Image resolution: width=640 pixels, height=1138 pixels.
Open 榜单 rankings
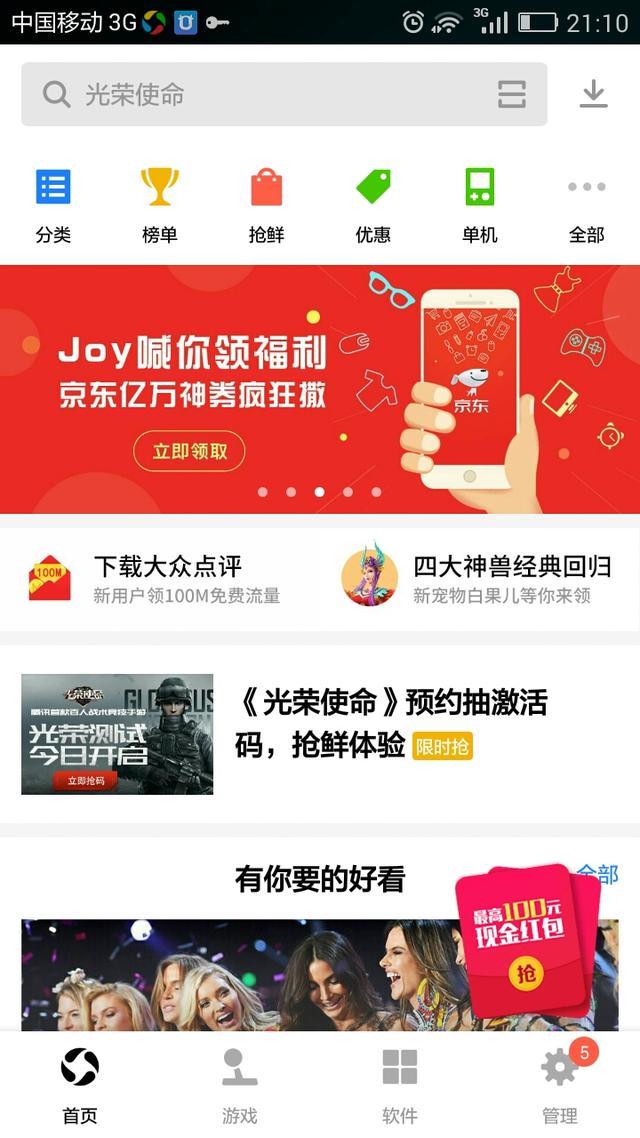[159, 206]
